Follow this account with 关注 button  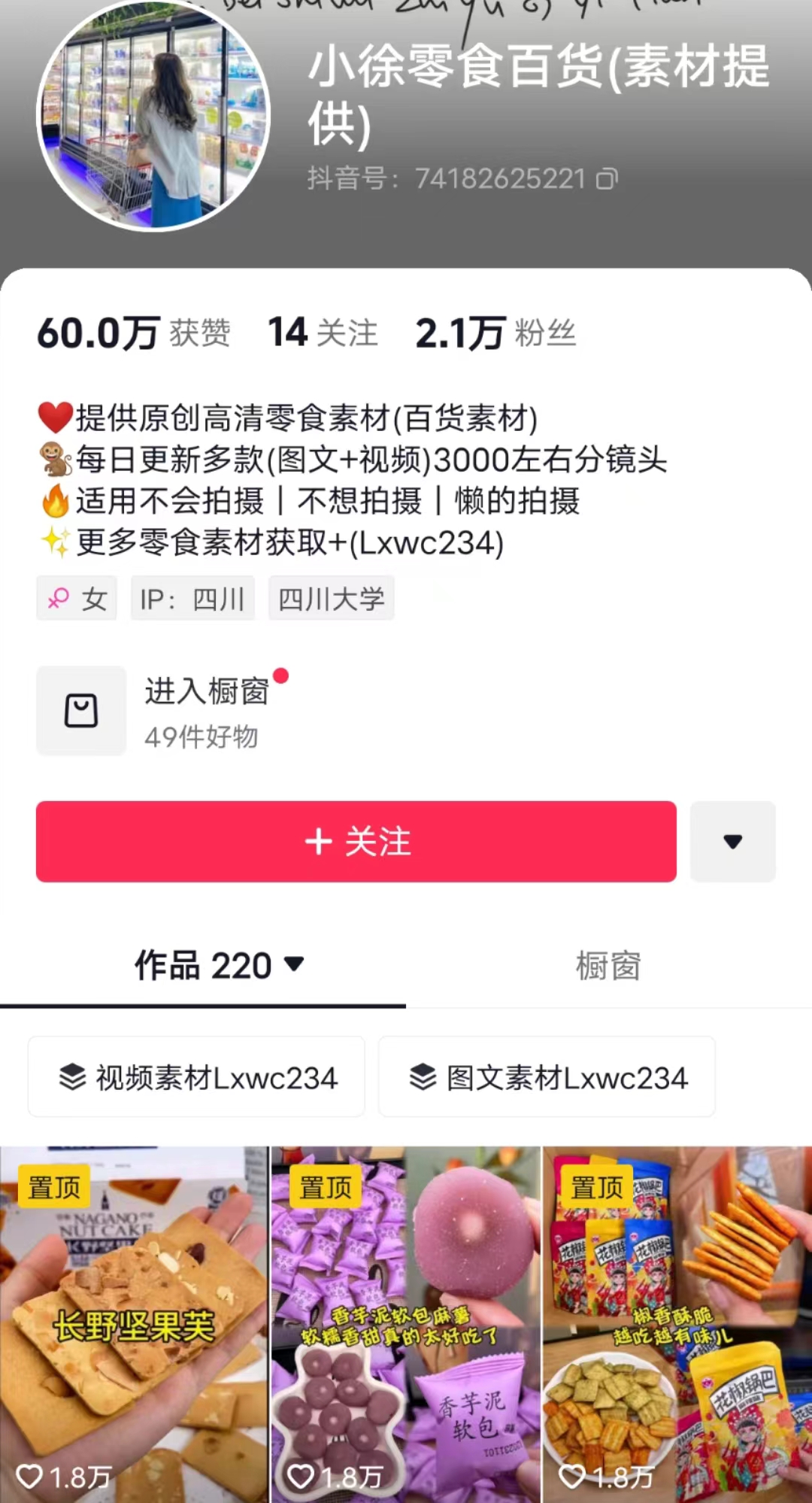click(x=356, y=841)
